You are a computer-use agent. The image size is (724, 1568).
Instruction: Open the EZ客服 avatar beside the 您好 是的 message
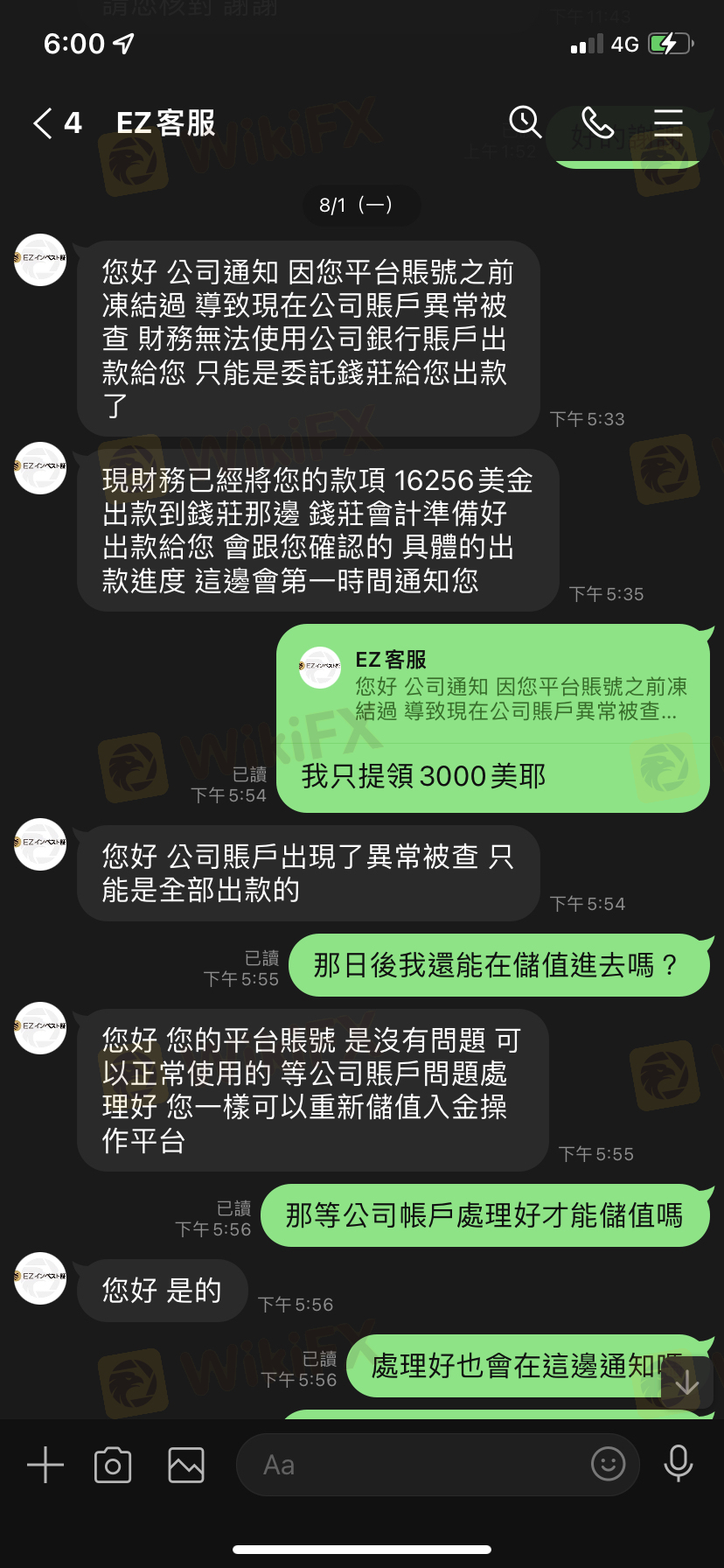pyautogui.click(x=40, y=1278)
